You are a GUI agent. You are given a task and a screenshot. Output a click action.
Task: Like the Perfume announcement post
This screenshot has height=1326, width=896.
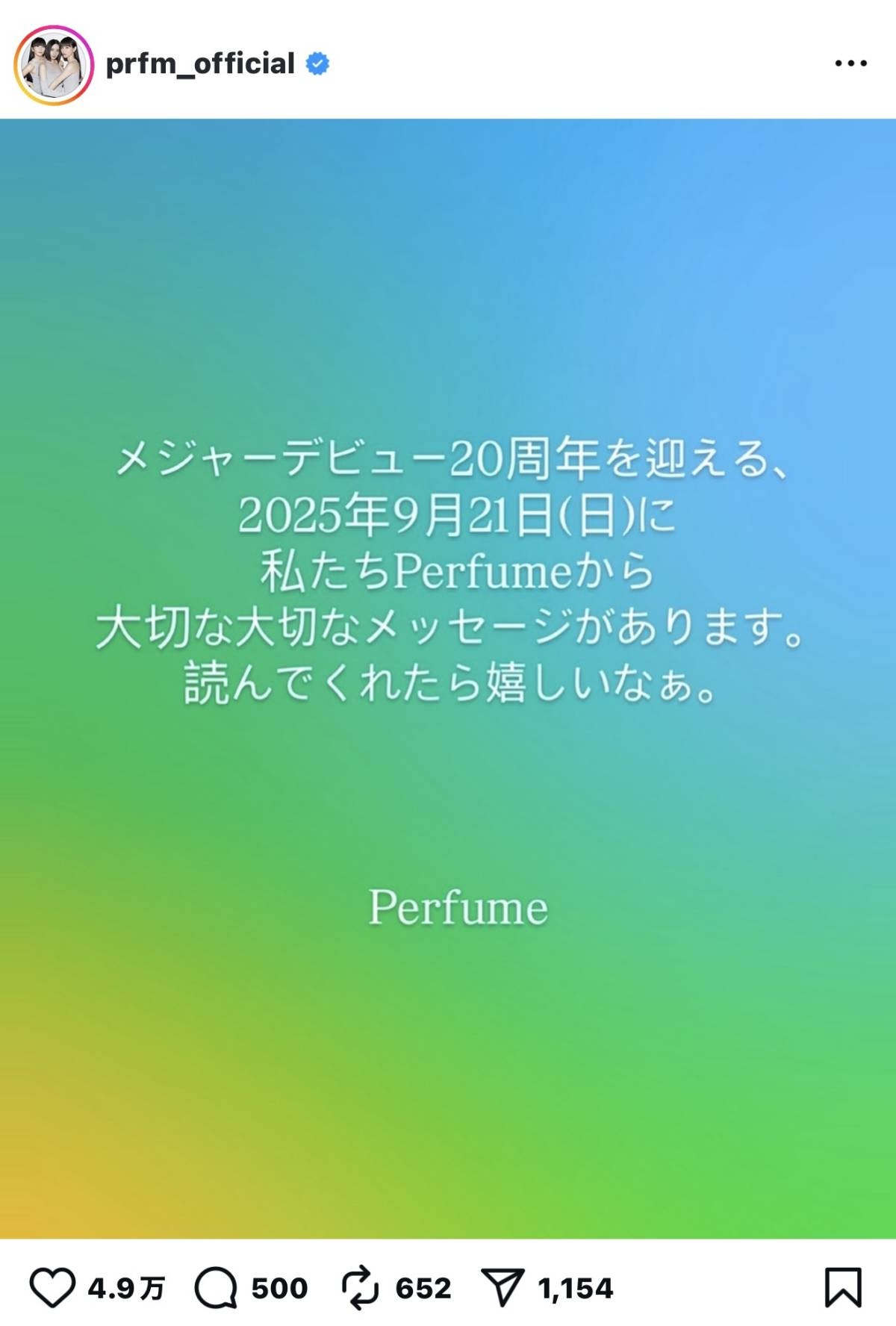click(52, 1287)
